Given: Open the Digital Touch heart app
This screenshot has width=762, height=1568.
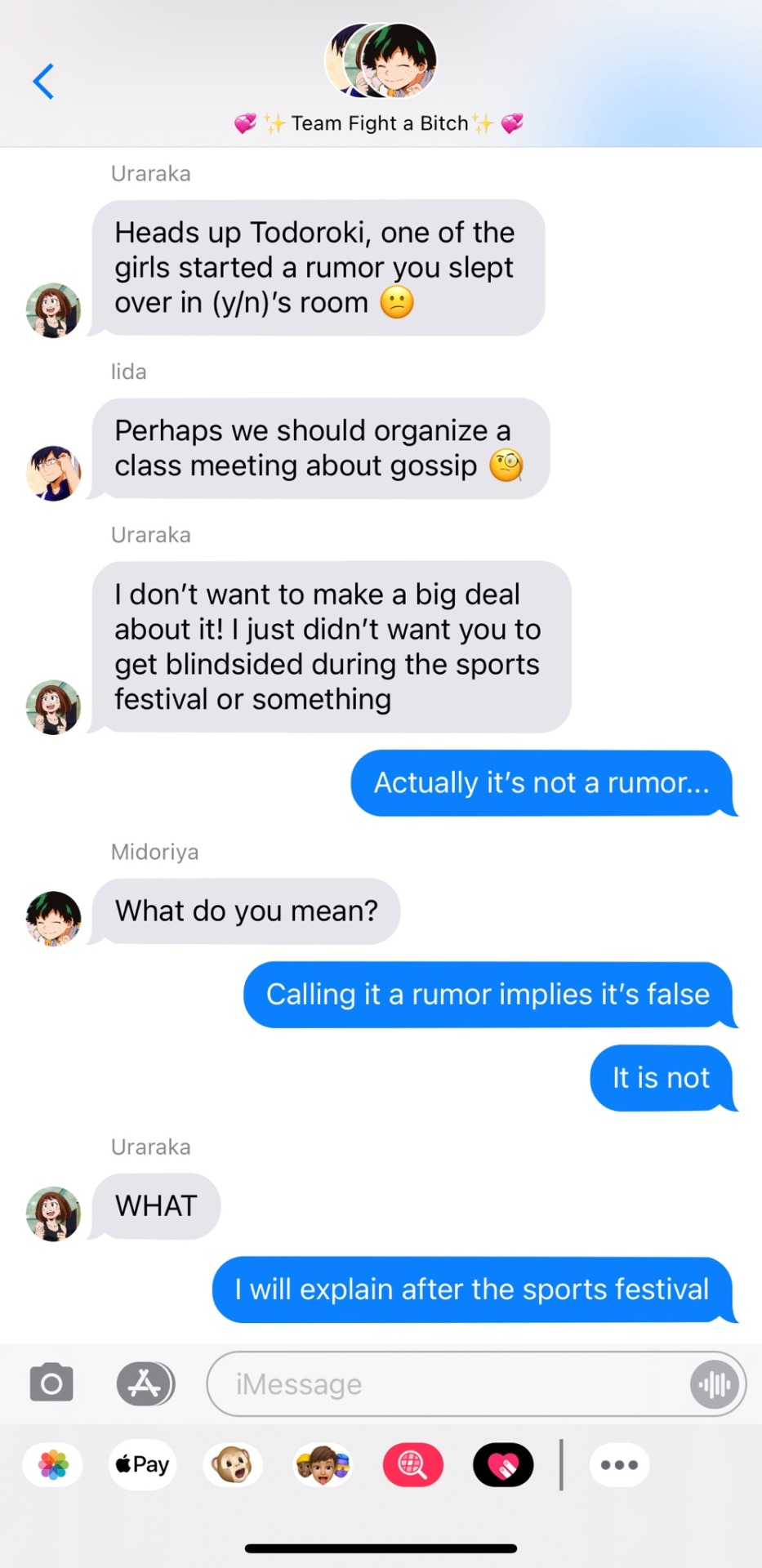Looking at the screenshot, I should point(503,1465).
